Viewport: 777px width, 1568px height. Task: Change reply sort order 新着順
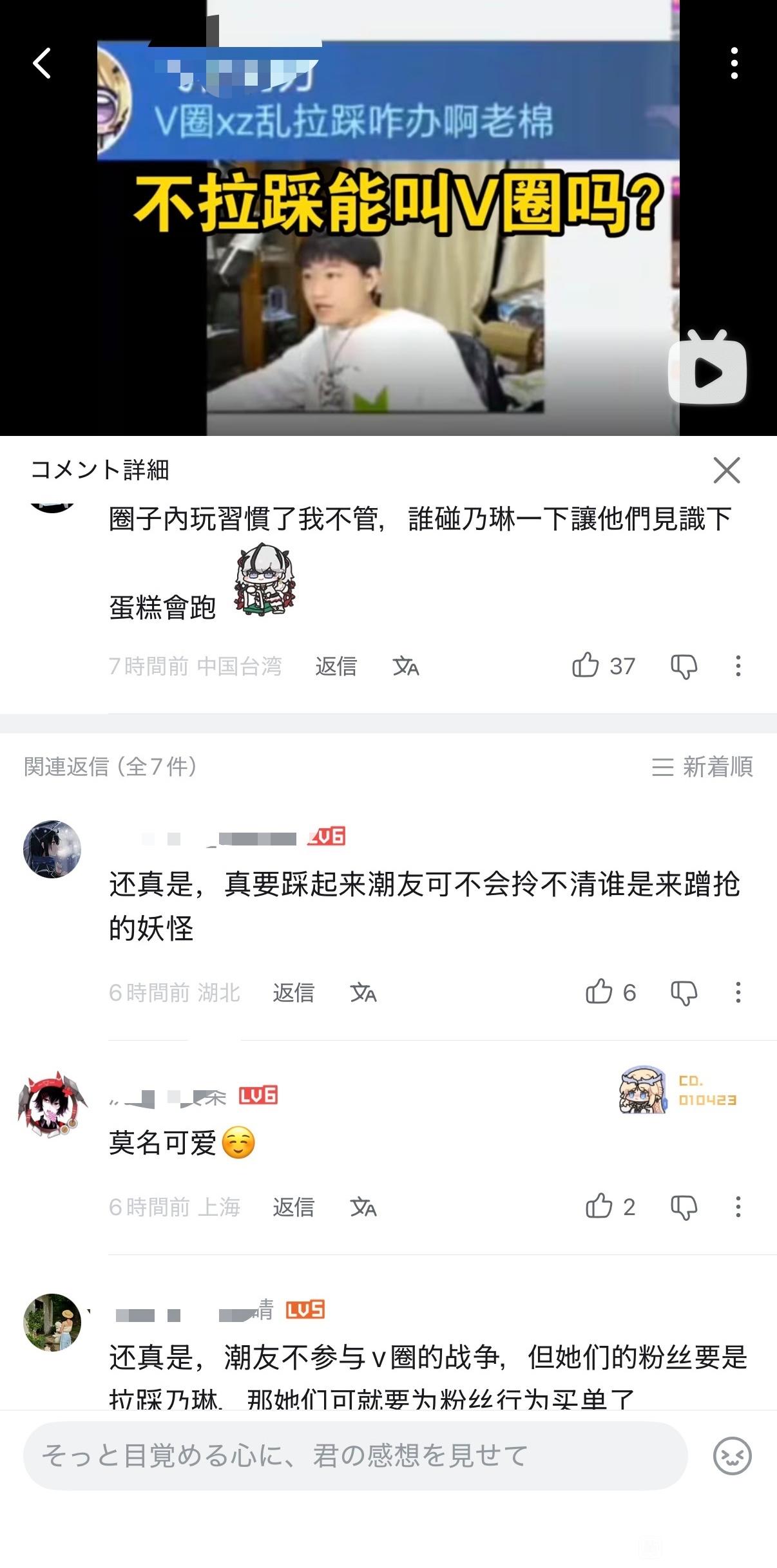[702, 766]
